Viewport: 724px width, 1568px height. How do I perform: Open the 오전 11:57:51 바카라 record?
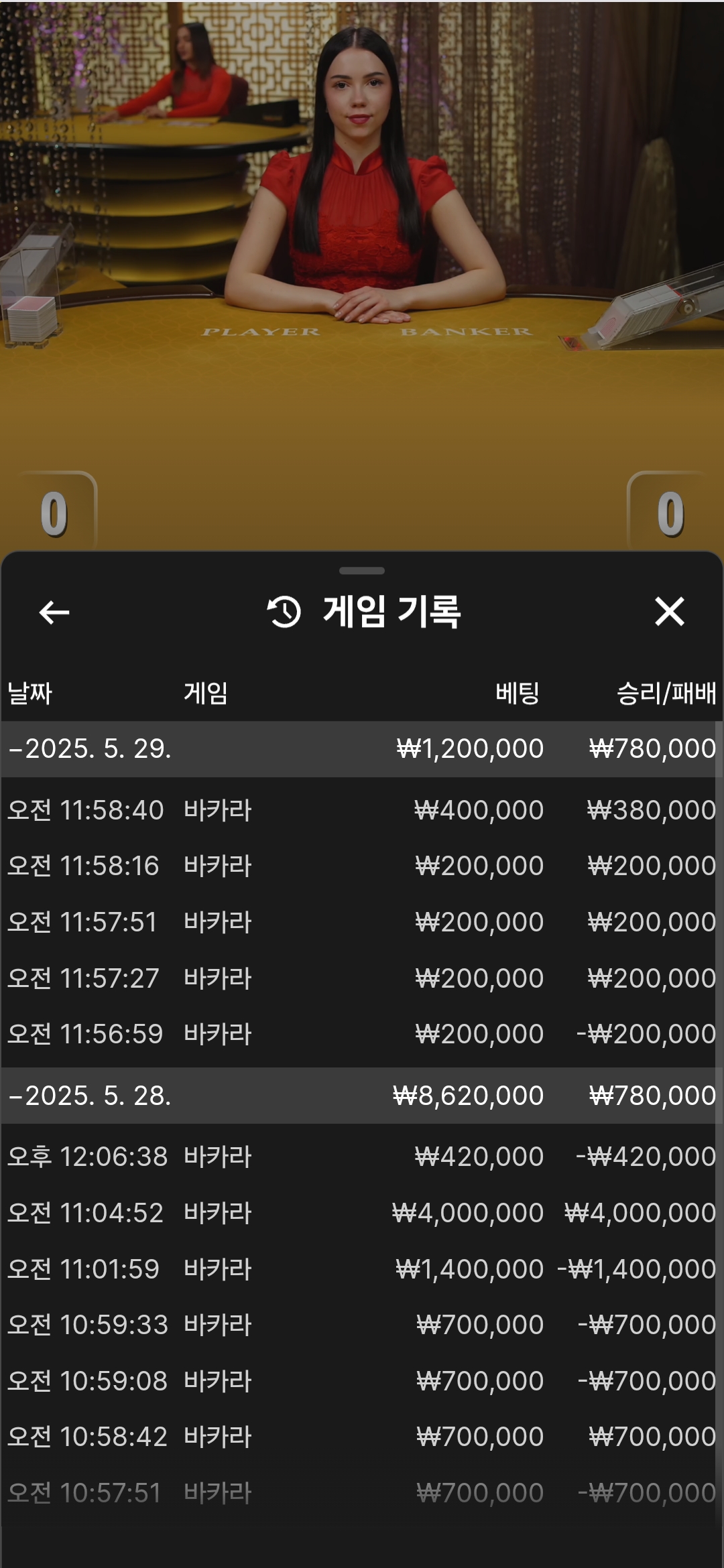[x=362, y=922]
